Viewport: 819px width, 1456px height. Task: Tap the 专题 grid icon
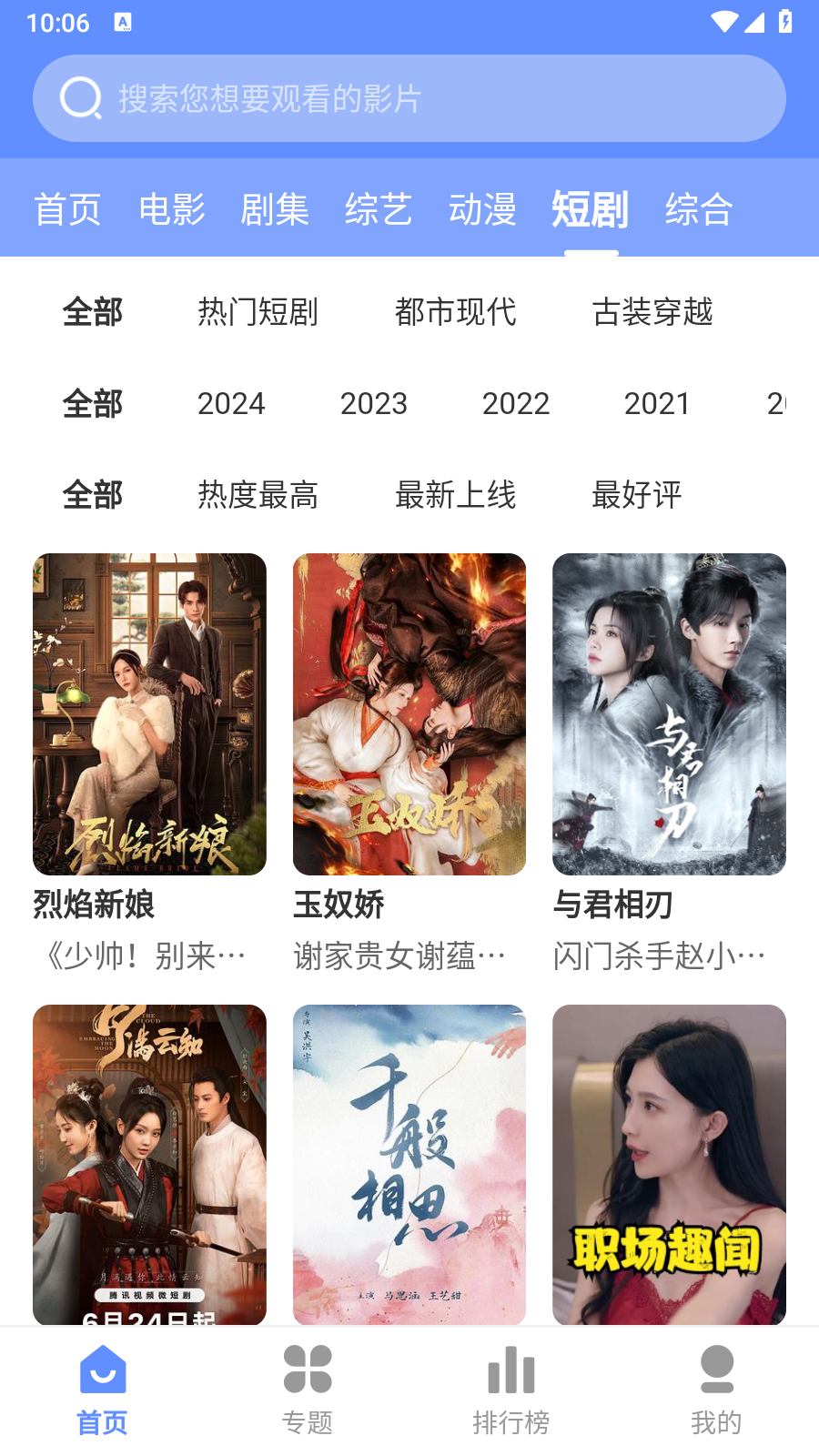(x=307, y=1368)
